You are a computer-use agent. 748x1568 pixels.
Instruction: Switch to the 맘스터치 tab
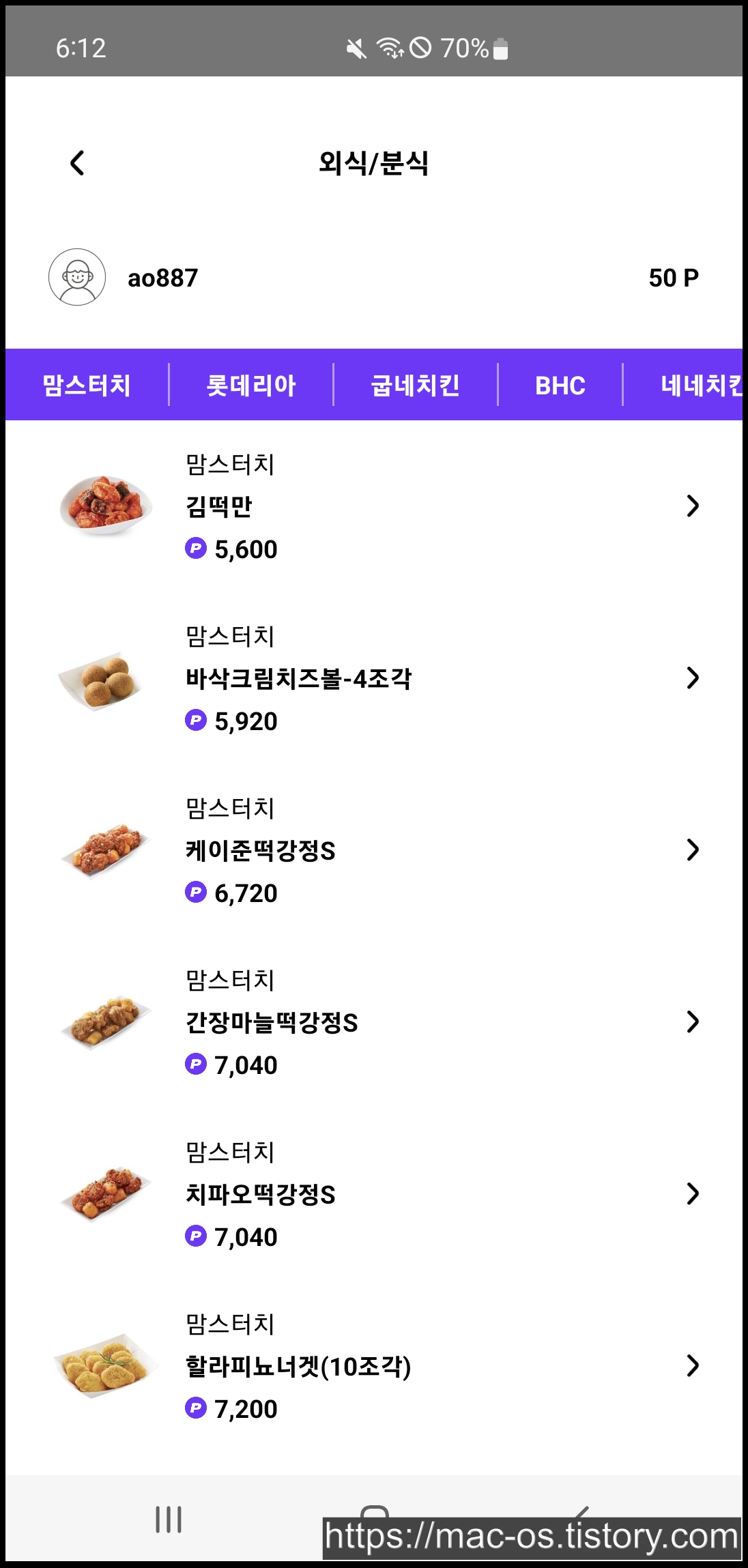(87, 386)
